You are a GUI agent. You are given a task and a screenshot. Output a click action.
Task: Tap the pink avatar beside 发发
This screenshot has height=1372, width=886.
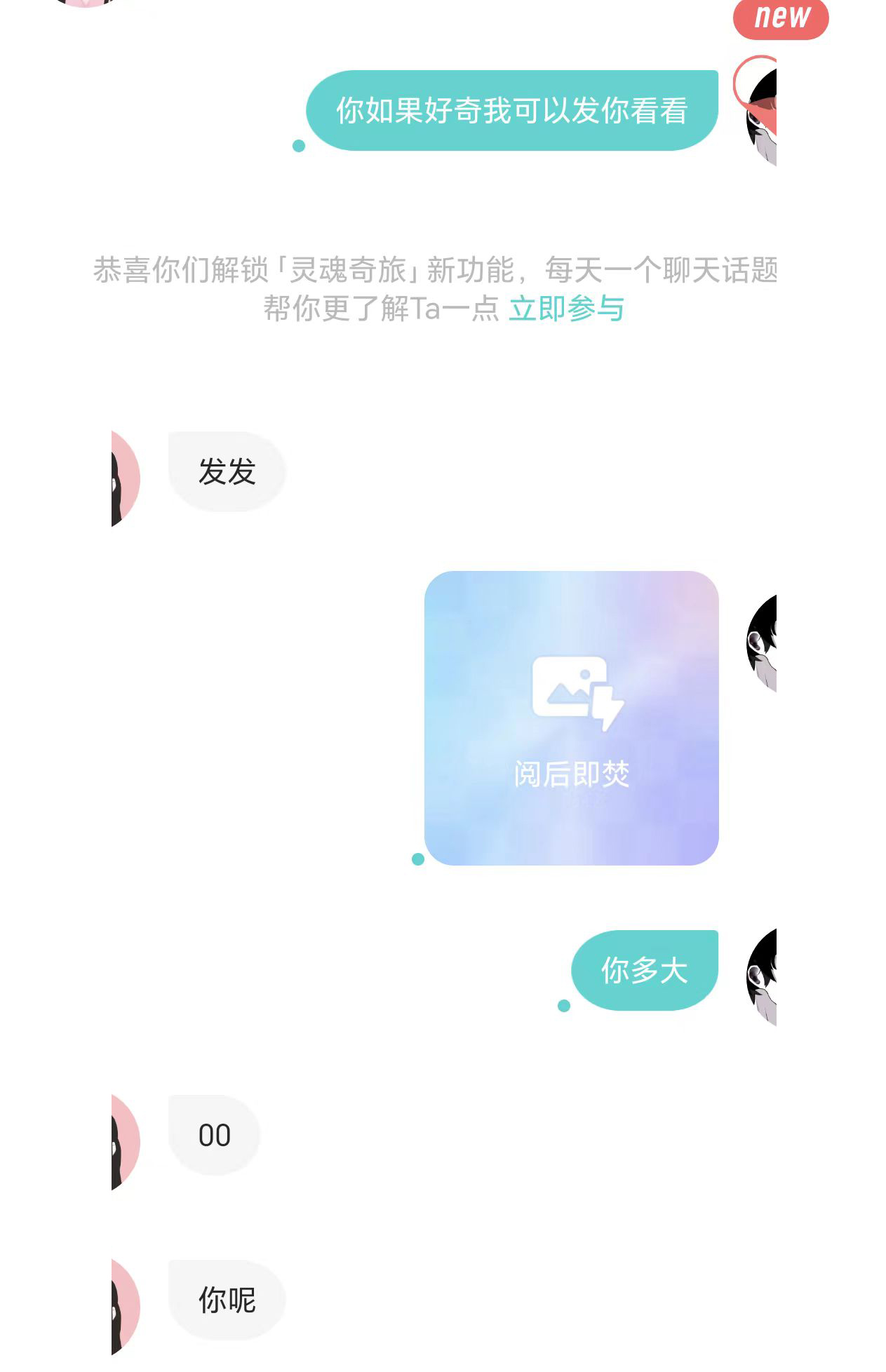(126, 478)
